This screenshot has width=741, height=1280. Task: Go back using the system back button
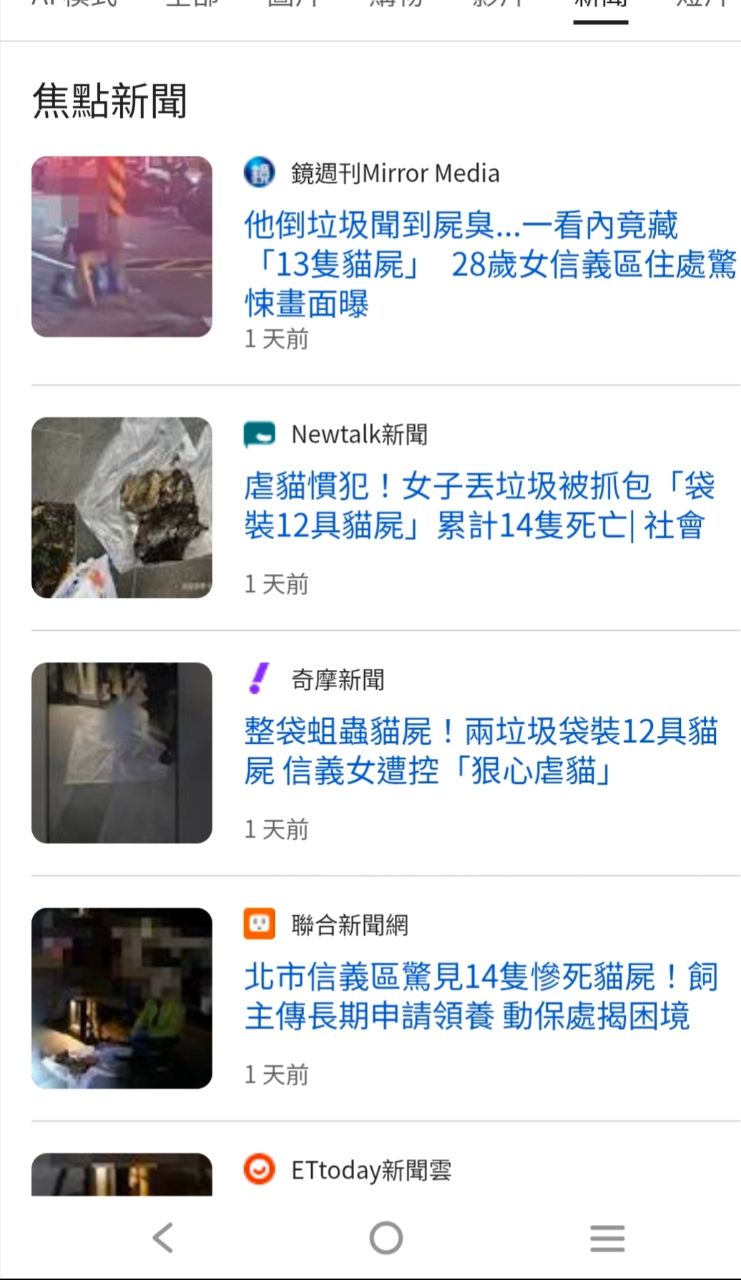click(163, 1238)
